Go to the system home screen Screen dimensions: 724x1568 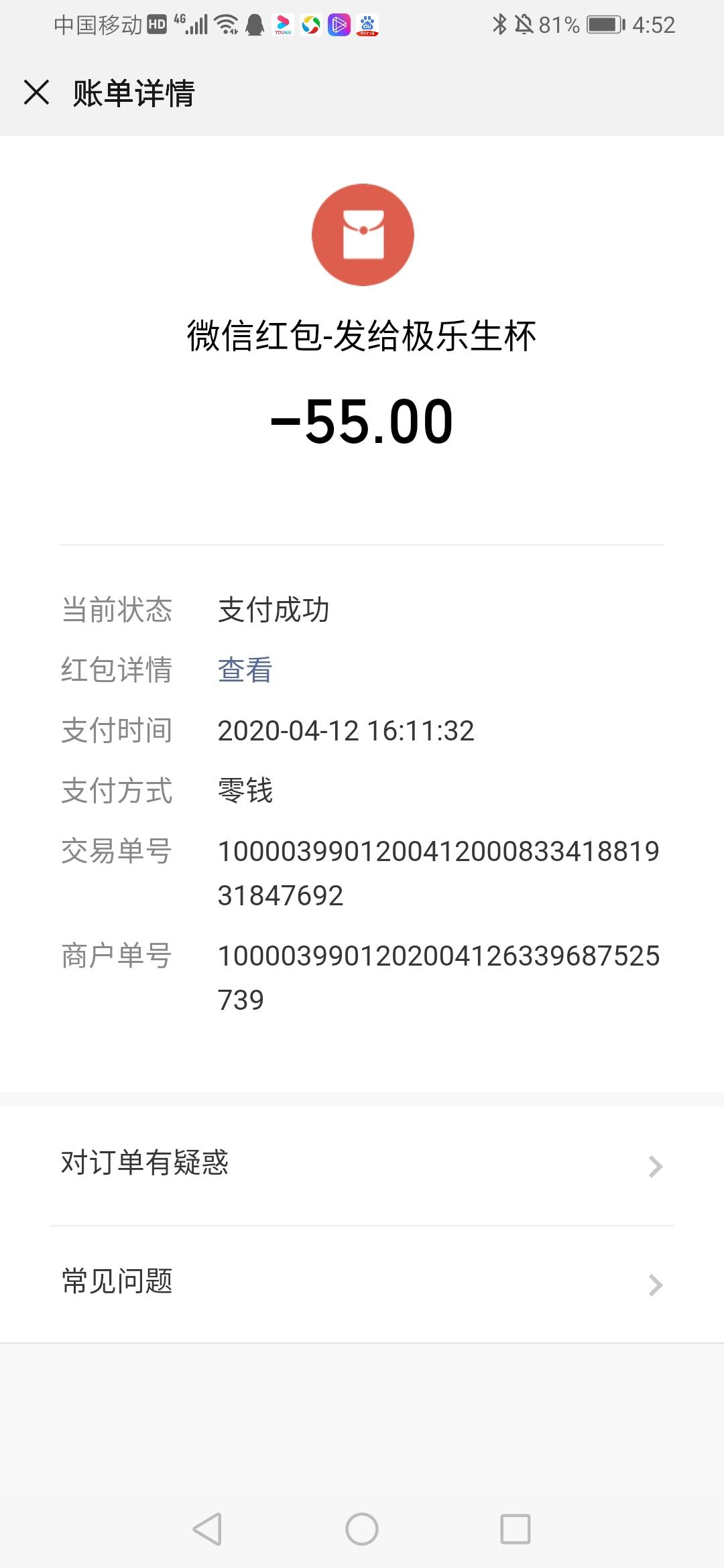362,1529
